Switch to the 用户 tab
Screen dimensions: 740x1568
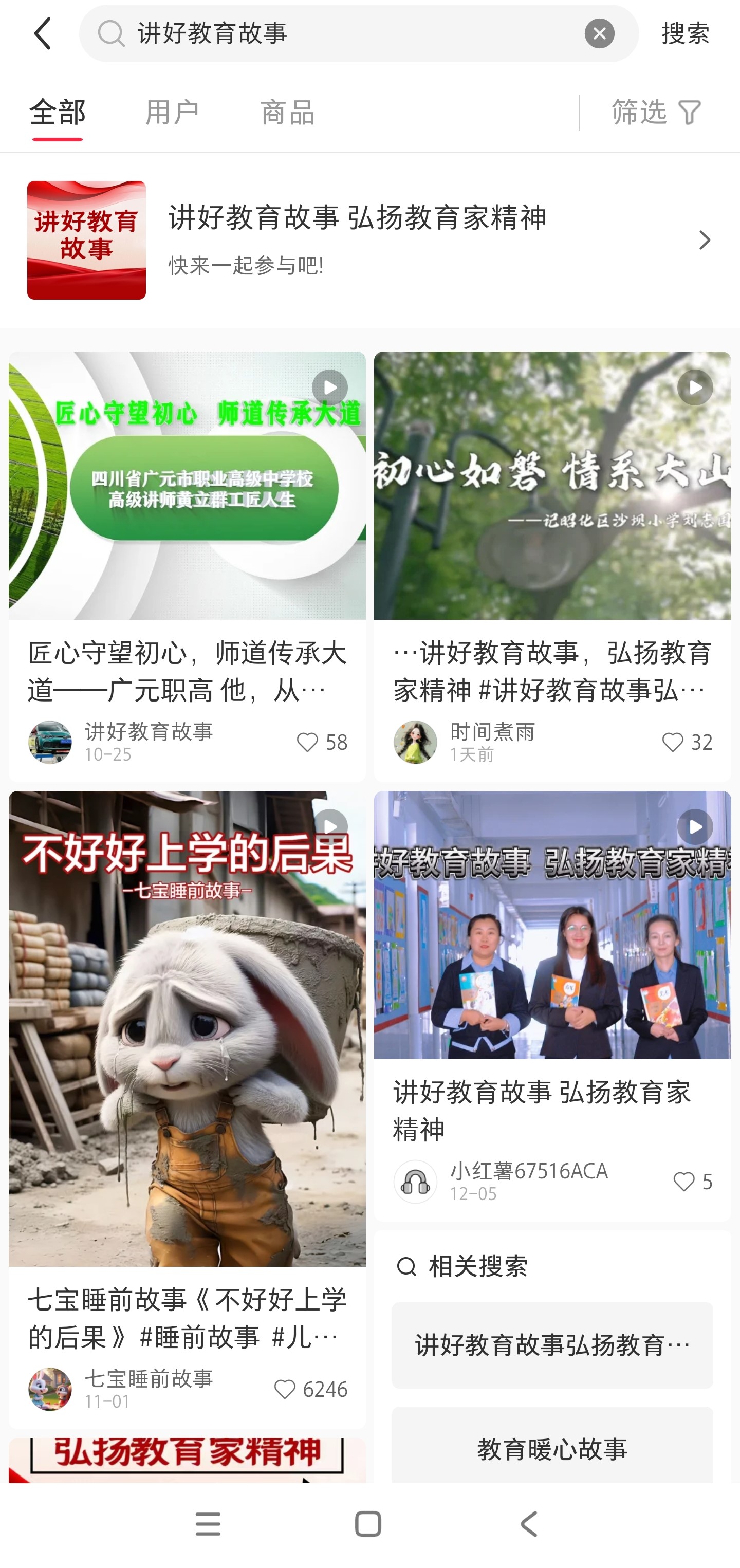click(x=172, y=113)
